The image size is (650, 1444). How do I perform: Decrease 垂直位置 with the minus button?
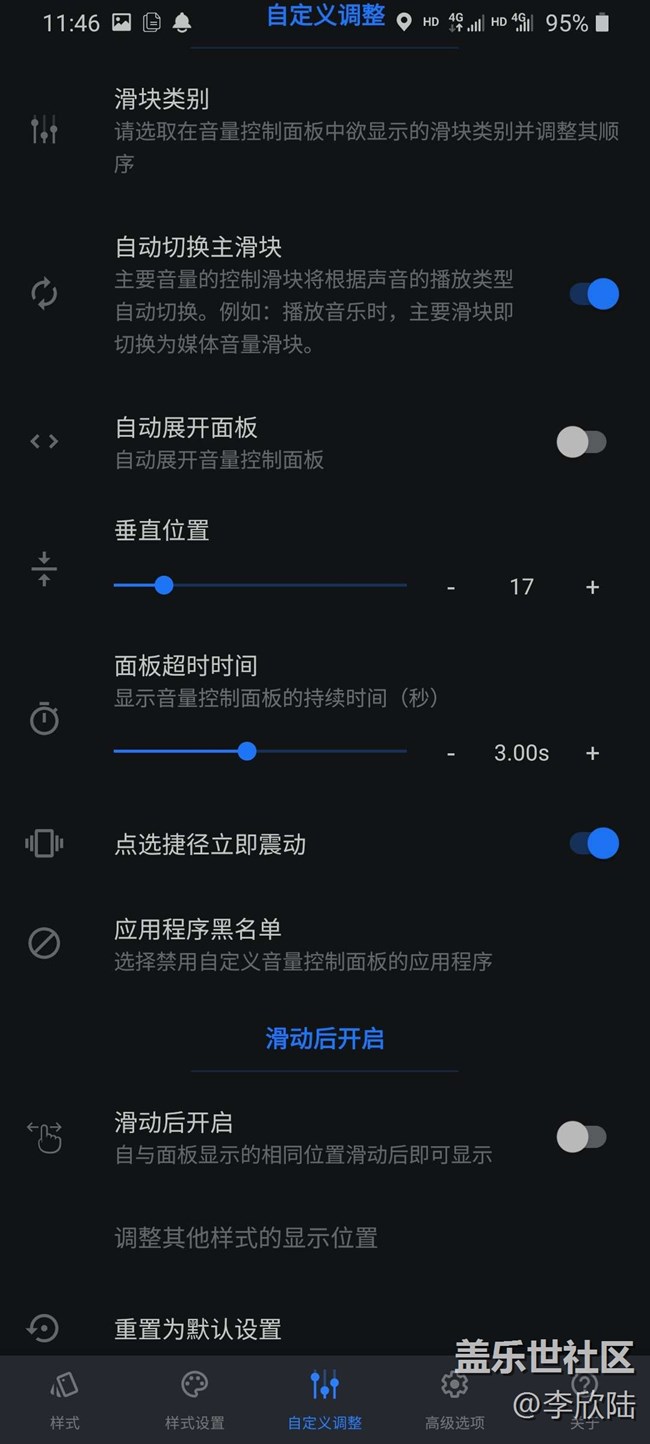tap(451, 587)
